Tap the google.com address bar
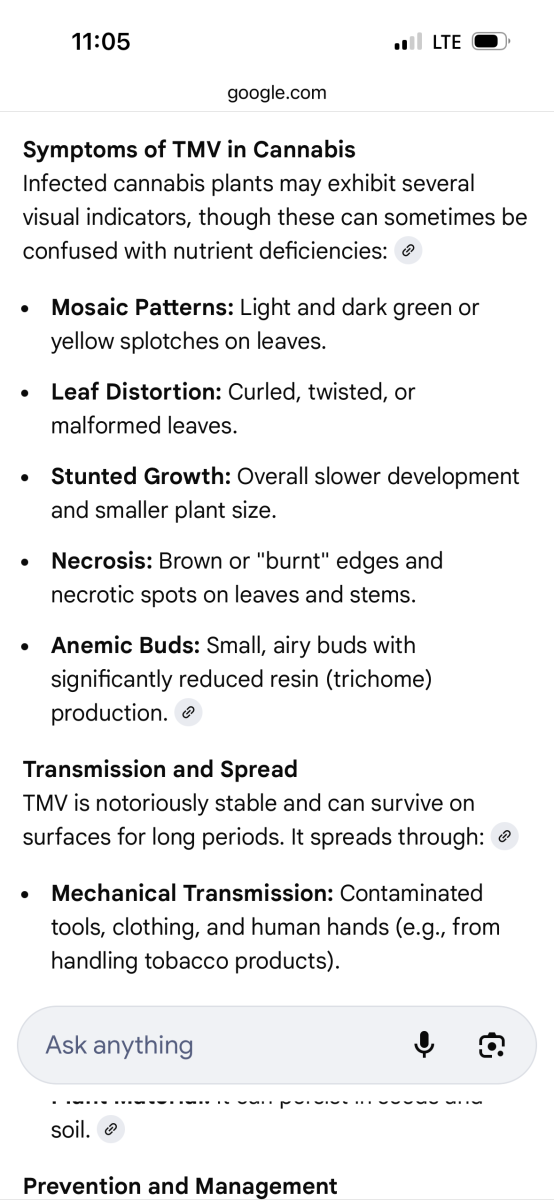The width and height of the screenshot is (554, 1200). [x=277, y=93]
